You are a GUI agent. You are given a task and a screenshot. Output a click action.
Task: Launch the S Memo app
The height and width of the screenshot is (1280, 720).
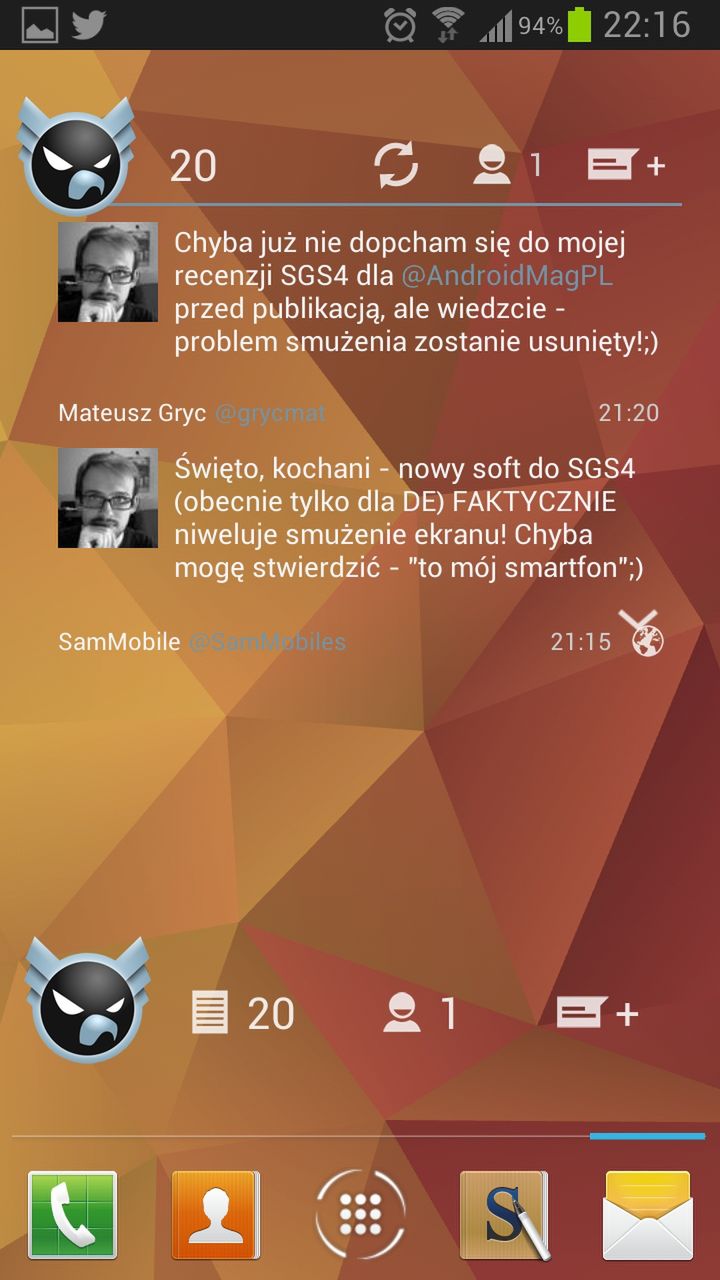click(x=504, y=1214)
